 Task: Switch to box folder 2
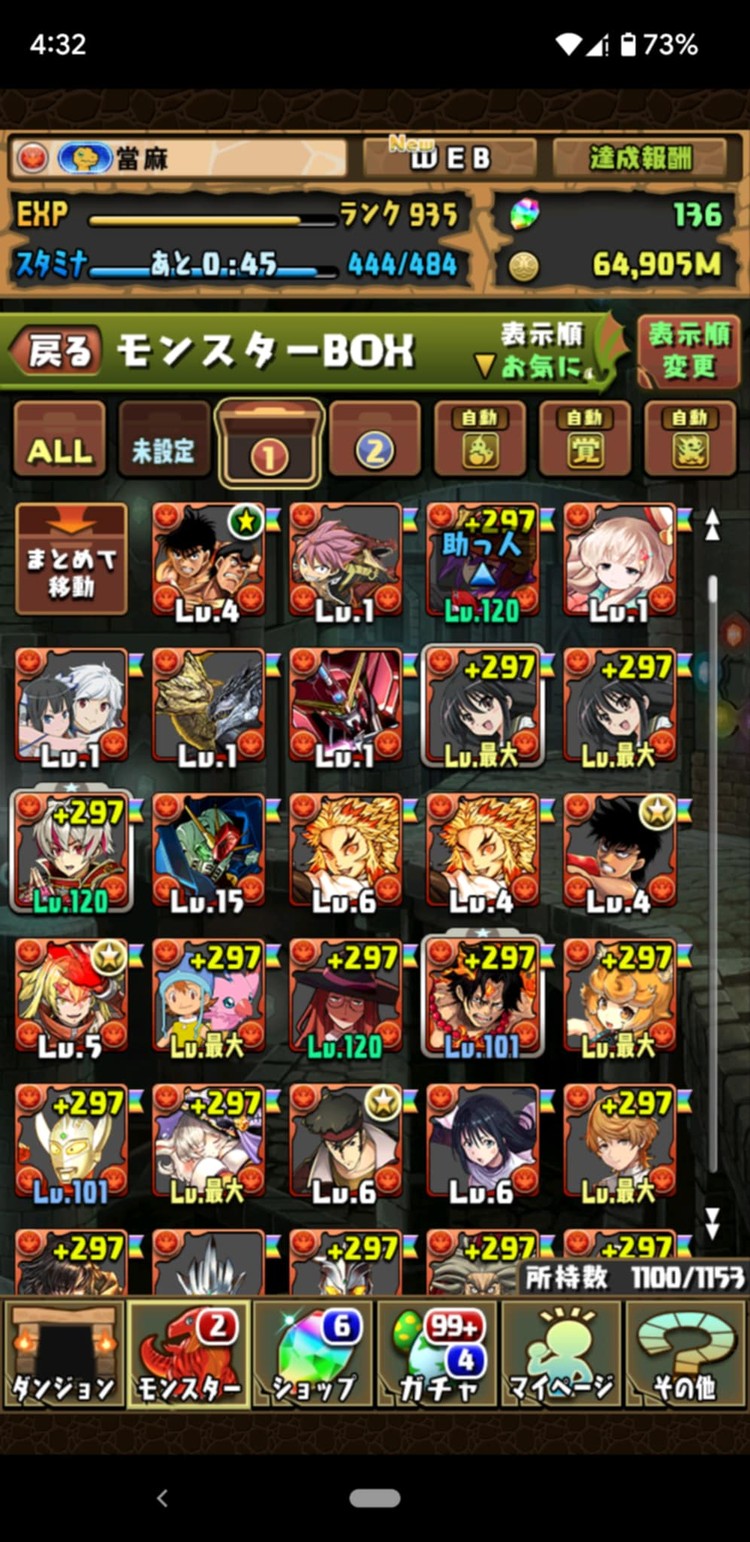pyautogui.click(x=373, y=441)
